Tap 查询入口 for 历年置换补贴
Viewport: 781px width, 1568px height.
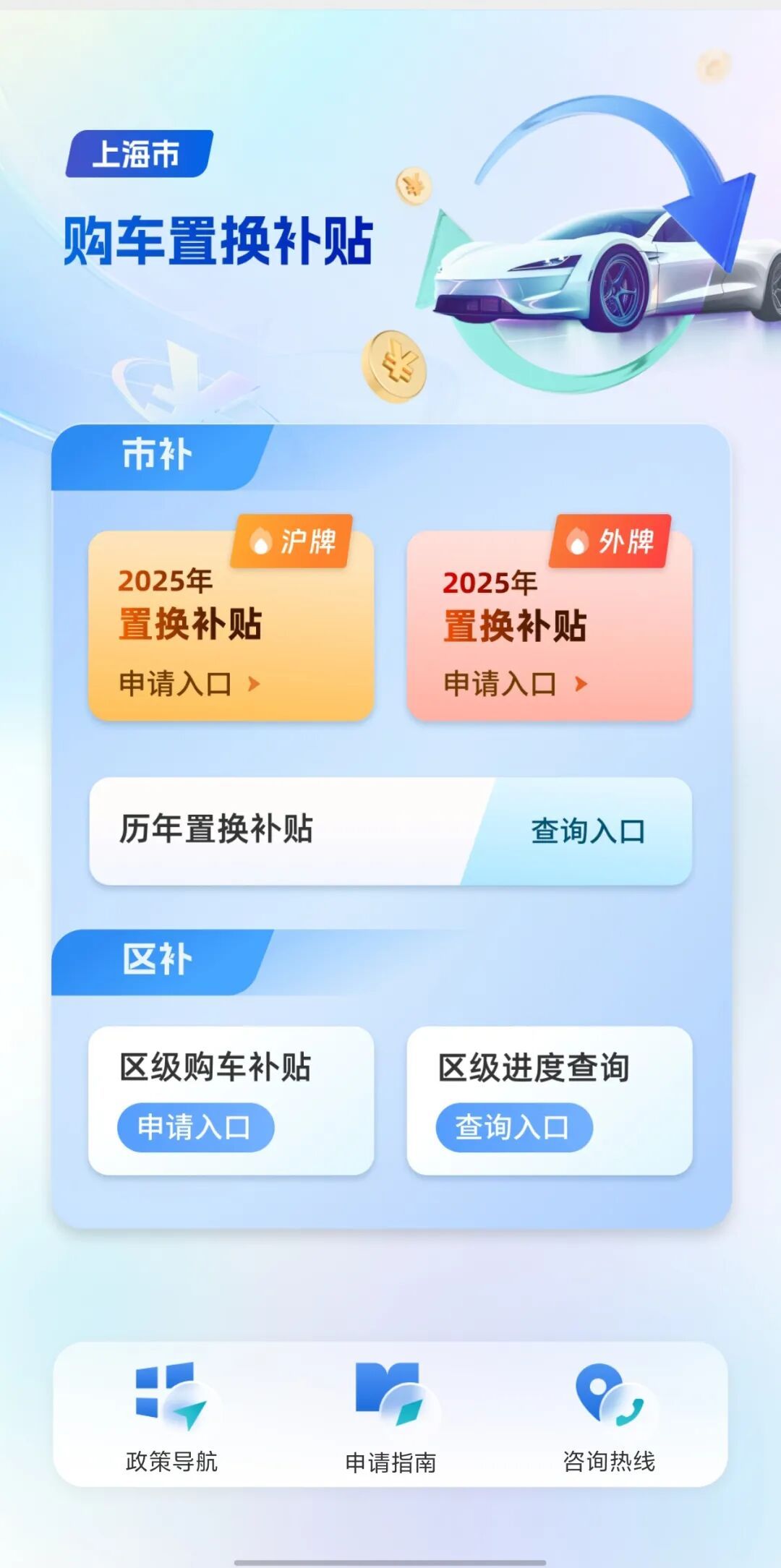click(587, 831)
